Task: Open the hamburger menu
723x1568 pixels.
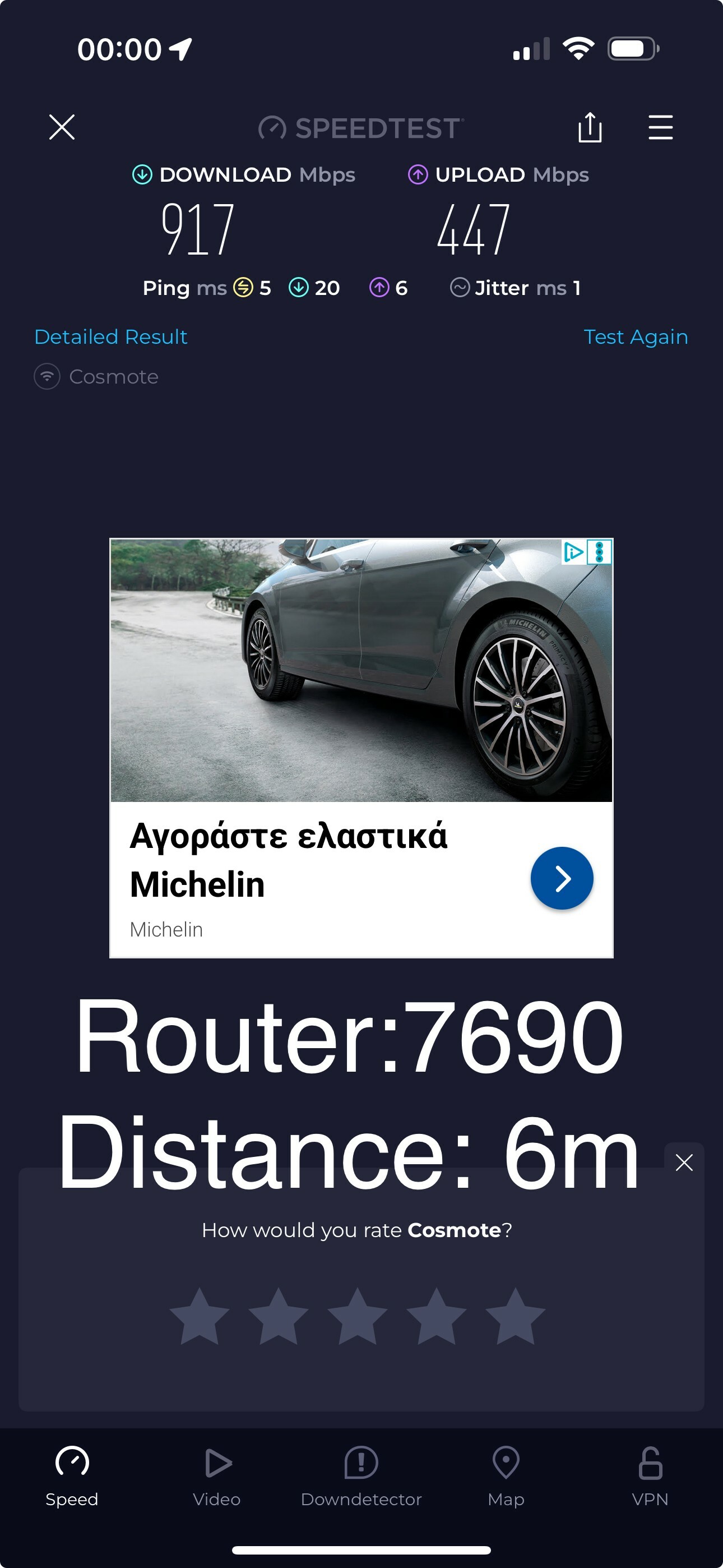Action: pyautogui.click(x=660, y=127)
